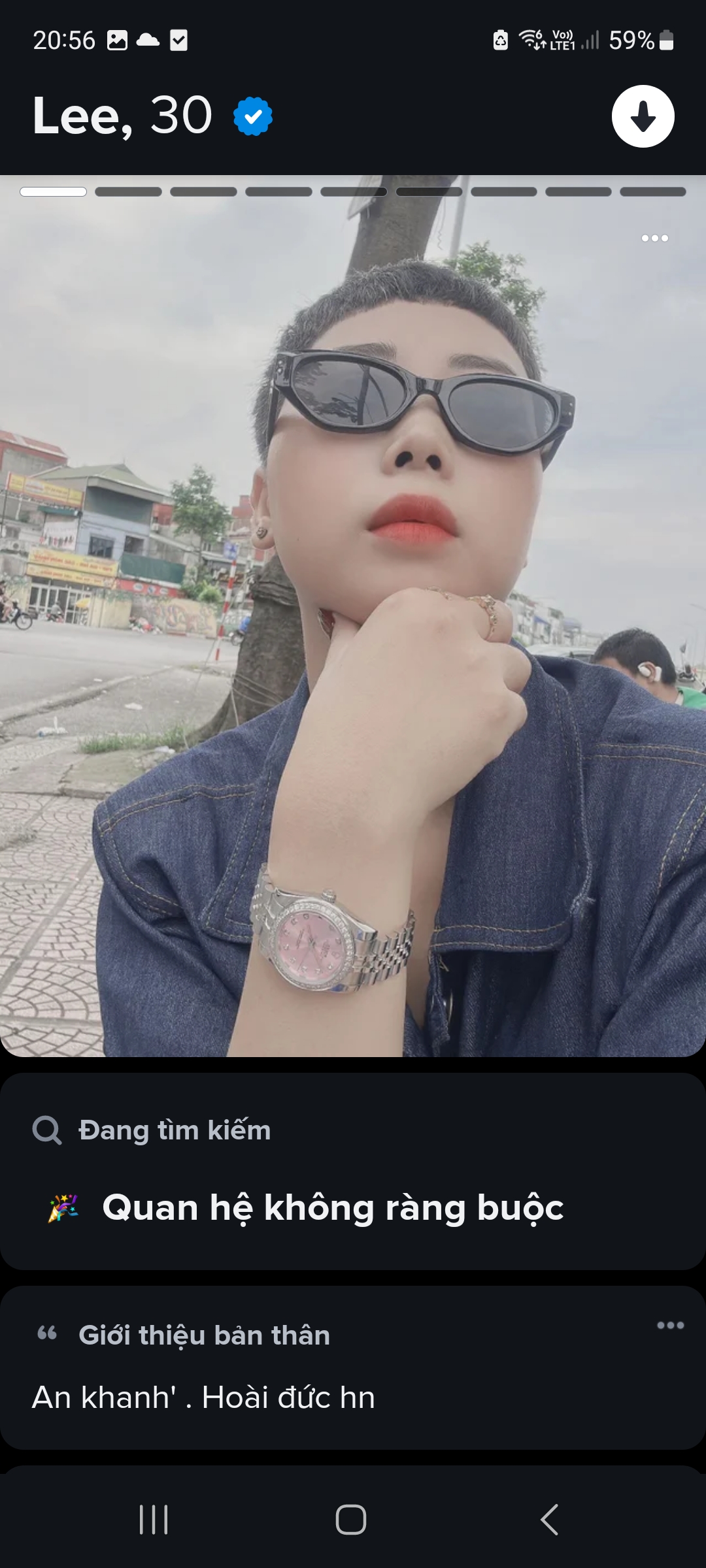This screenshot has height=1568, width=706.
Task: Open the three-dot menu on Lee's photo
Action: (x=654, y=238)
